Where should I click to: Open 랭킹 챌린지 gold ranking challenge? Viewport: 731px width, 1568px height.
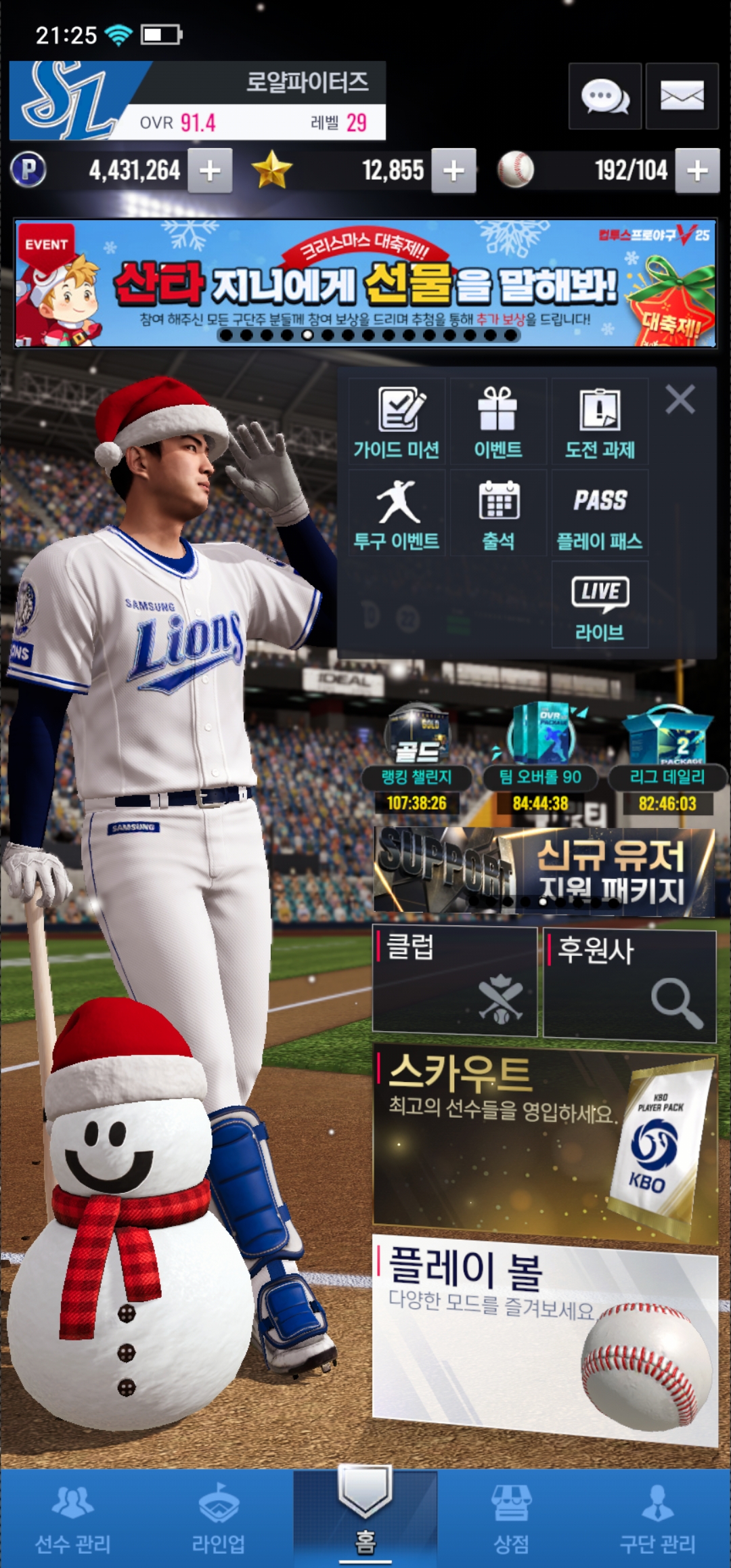(x=416, y=758)
